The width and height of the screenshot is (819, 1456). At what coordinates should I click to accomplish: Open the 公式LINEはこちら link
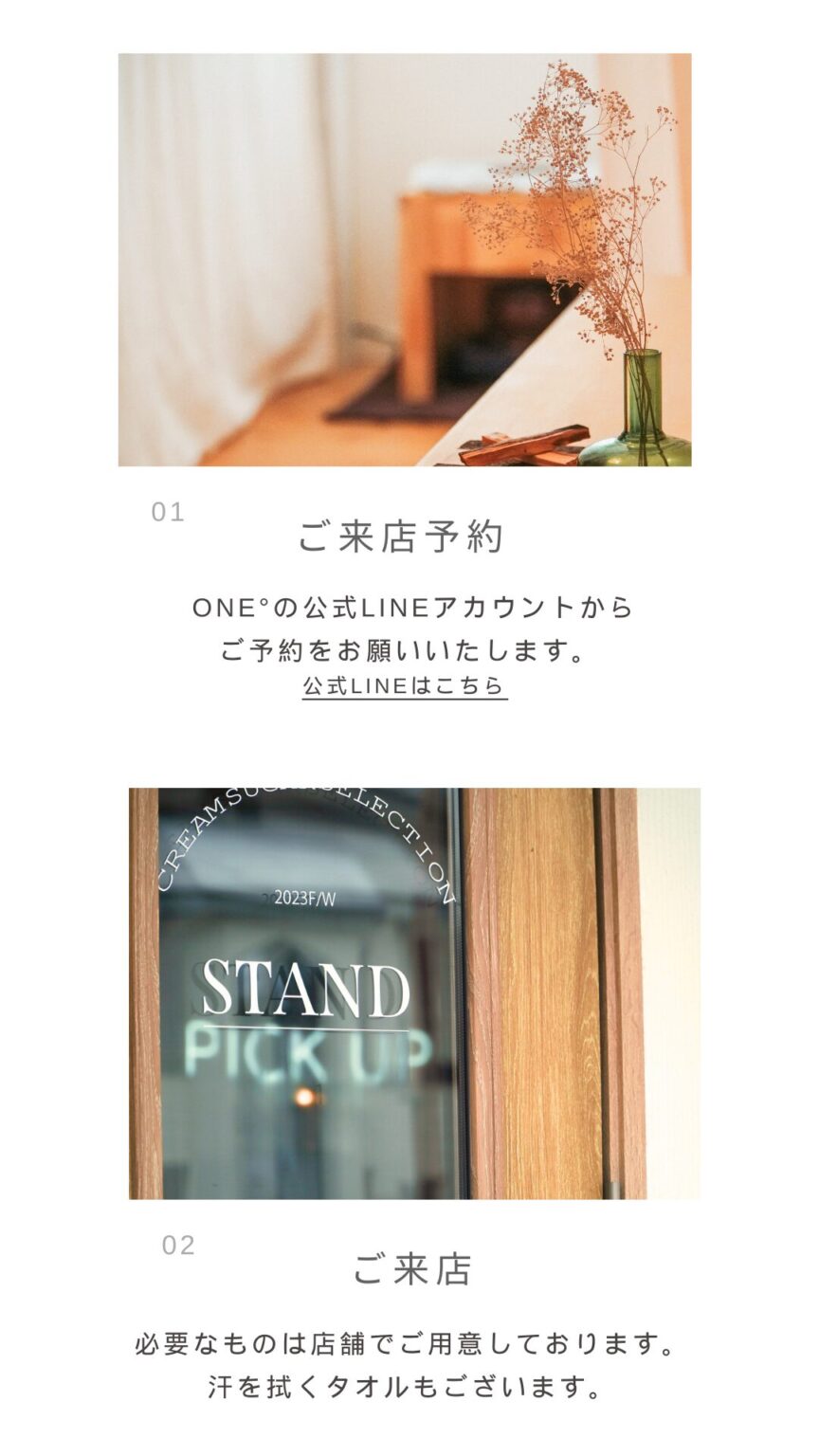pyautogui.click(x=405, y=685)
